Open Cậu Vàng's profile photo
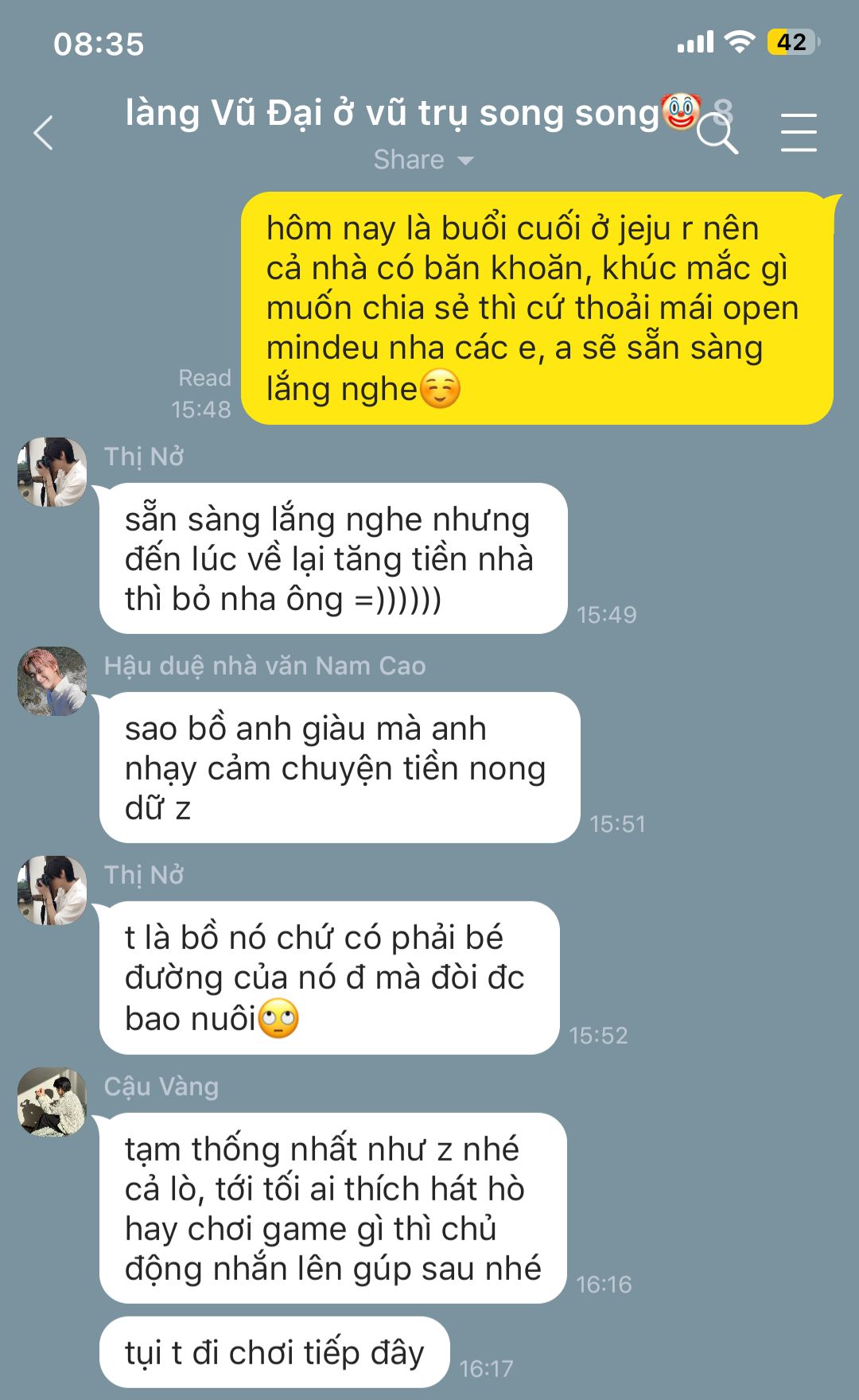The width and height of the screenshot is (859, 1400). [52, 1102]
